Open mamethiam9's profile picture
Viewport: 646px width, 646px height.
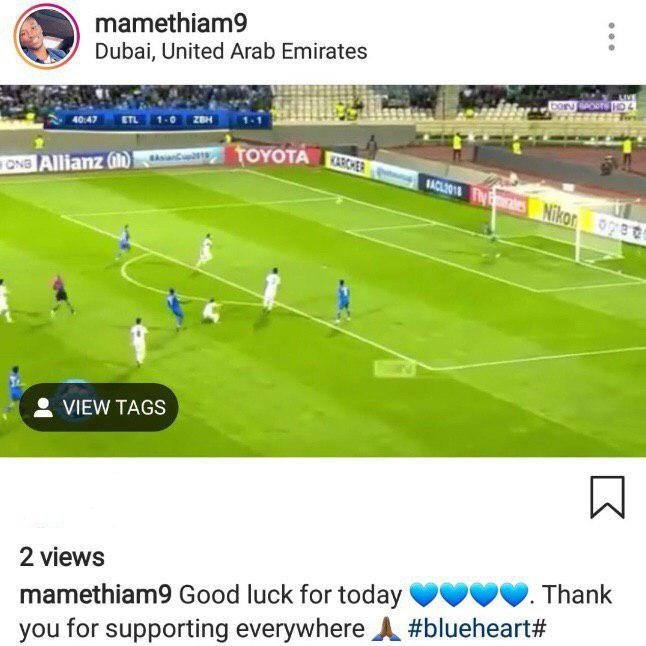[x=46, y=36]
